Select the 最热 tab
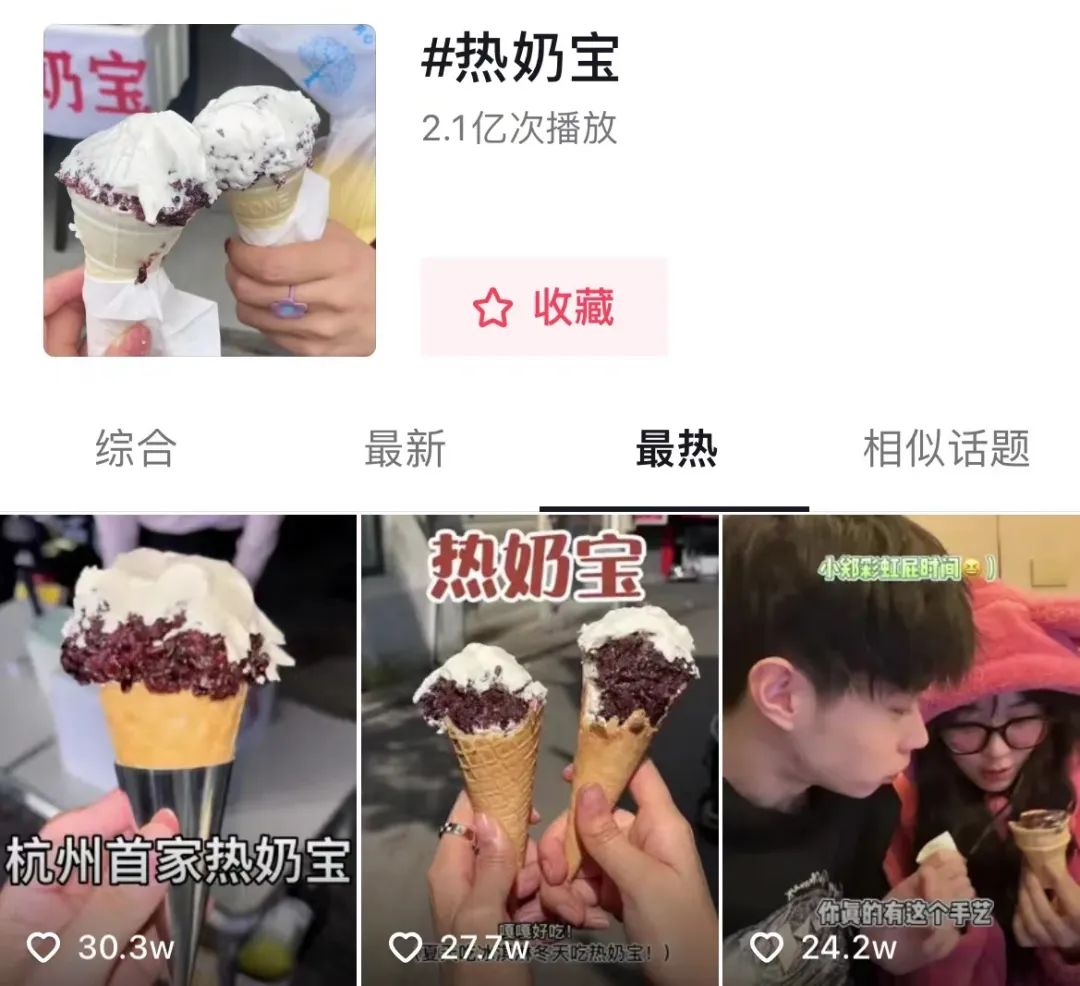 point(676,449)
